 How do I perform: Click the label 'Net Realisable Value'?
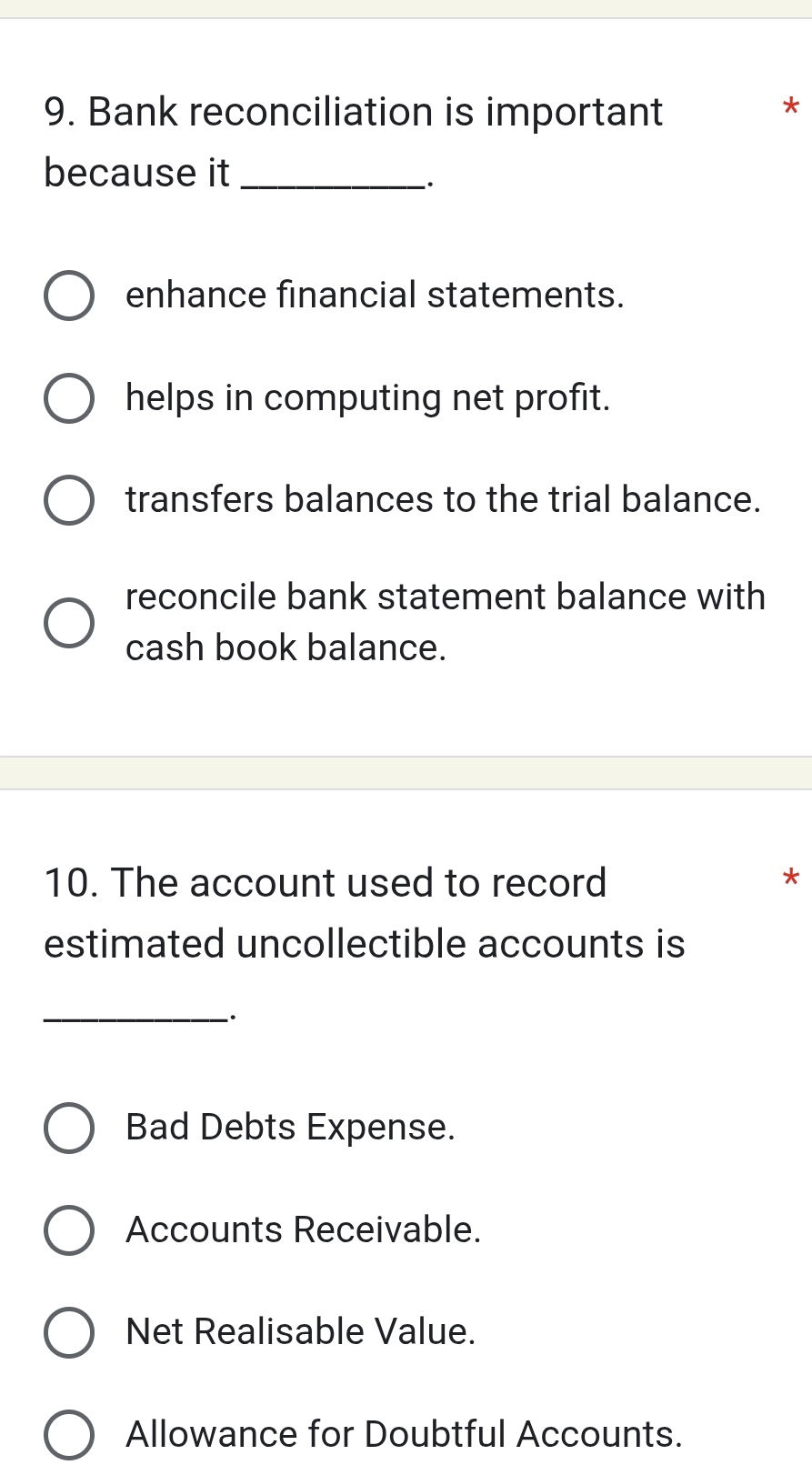pos(300,1332)
